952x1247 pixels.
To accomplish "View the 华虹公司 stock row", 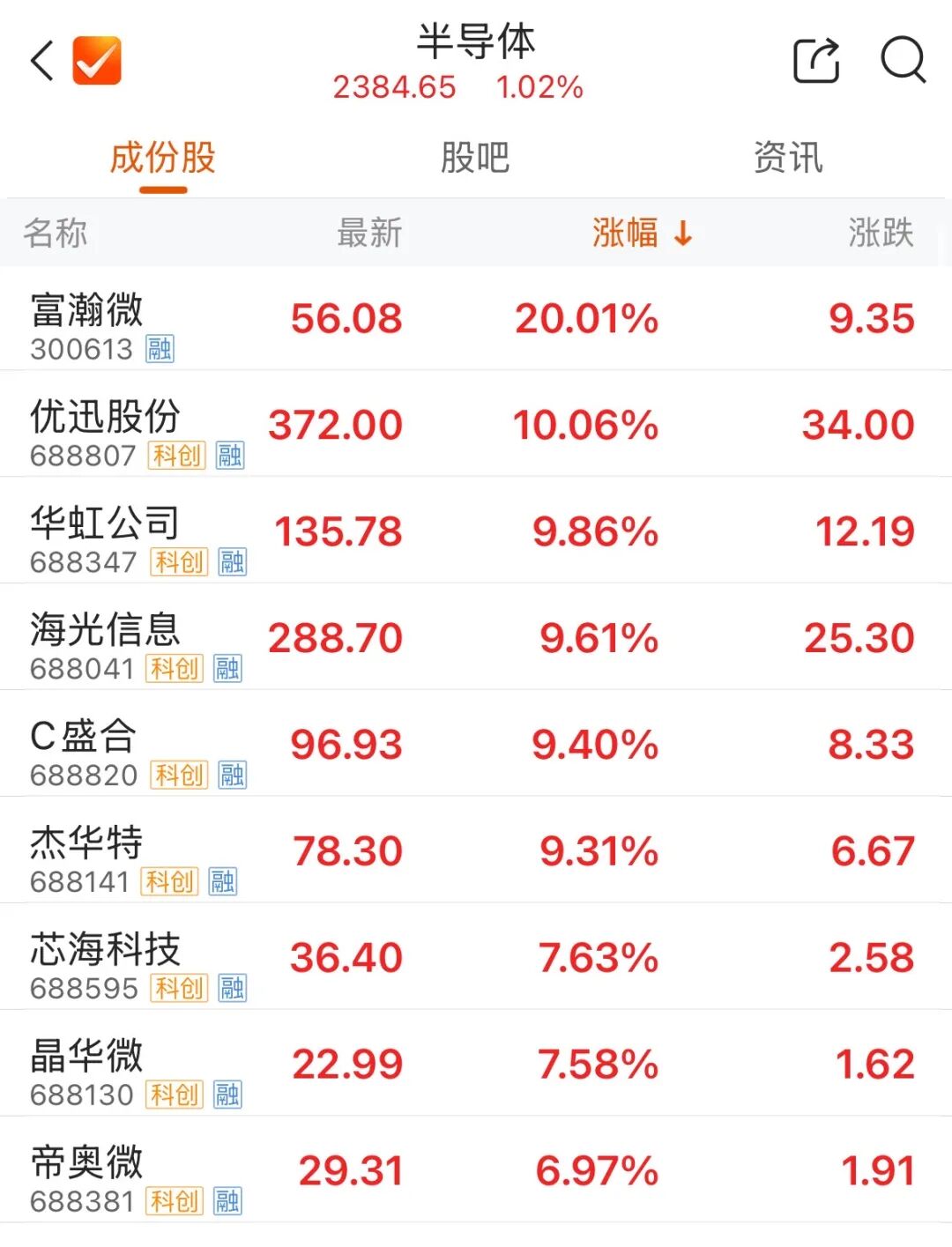I will [105, 523].
